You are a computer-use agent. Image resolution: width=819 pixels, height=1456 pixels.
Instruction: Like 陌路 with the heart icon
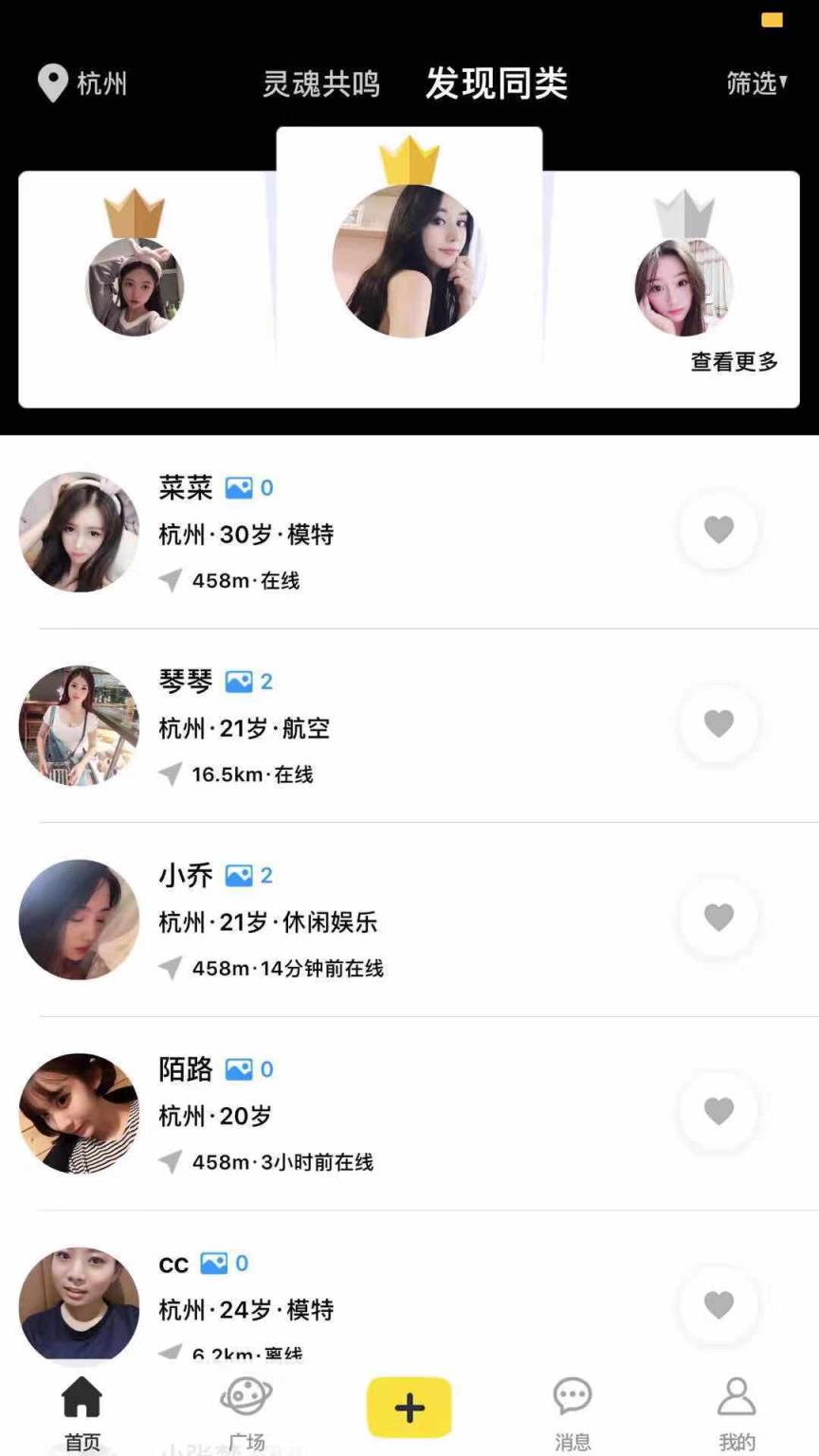click(x=719, y=1111)
